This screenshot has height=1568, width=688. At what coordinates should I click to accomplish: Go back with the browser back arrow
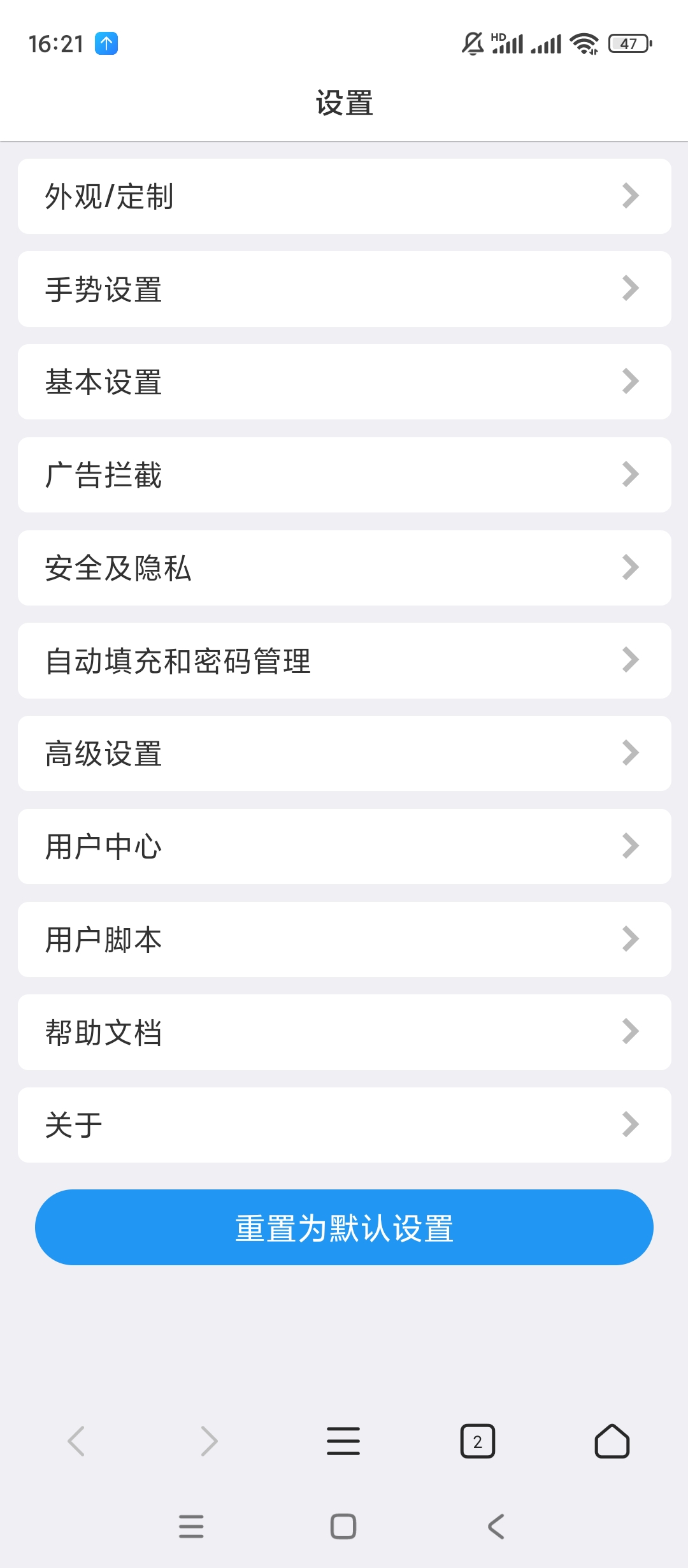(x=76, y=1441)
